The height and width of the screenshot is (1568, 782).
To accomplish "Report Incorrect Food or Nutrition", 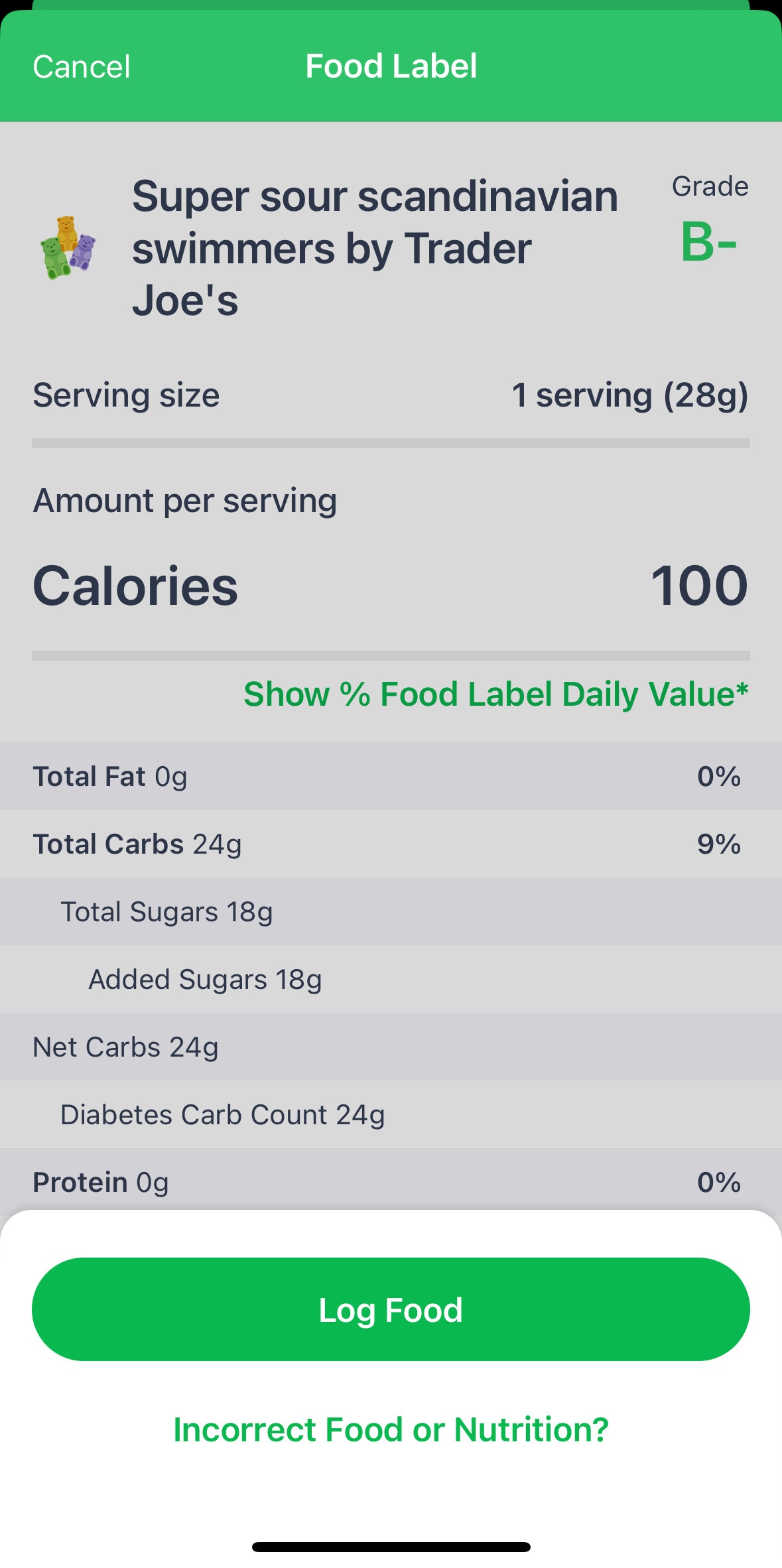I will [391, 1429].
